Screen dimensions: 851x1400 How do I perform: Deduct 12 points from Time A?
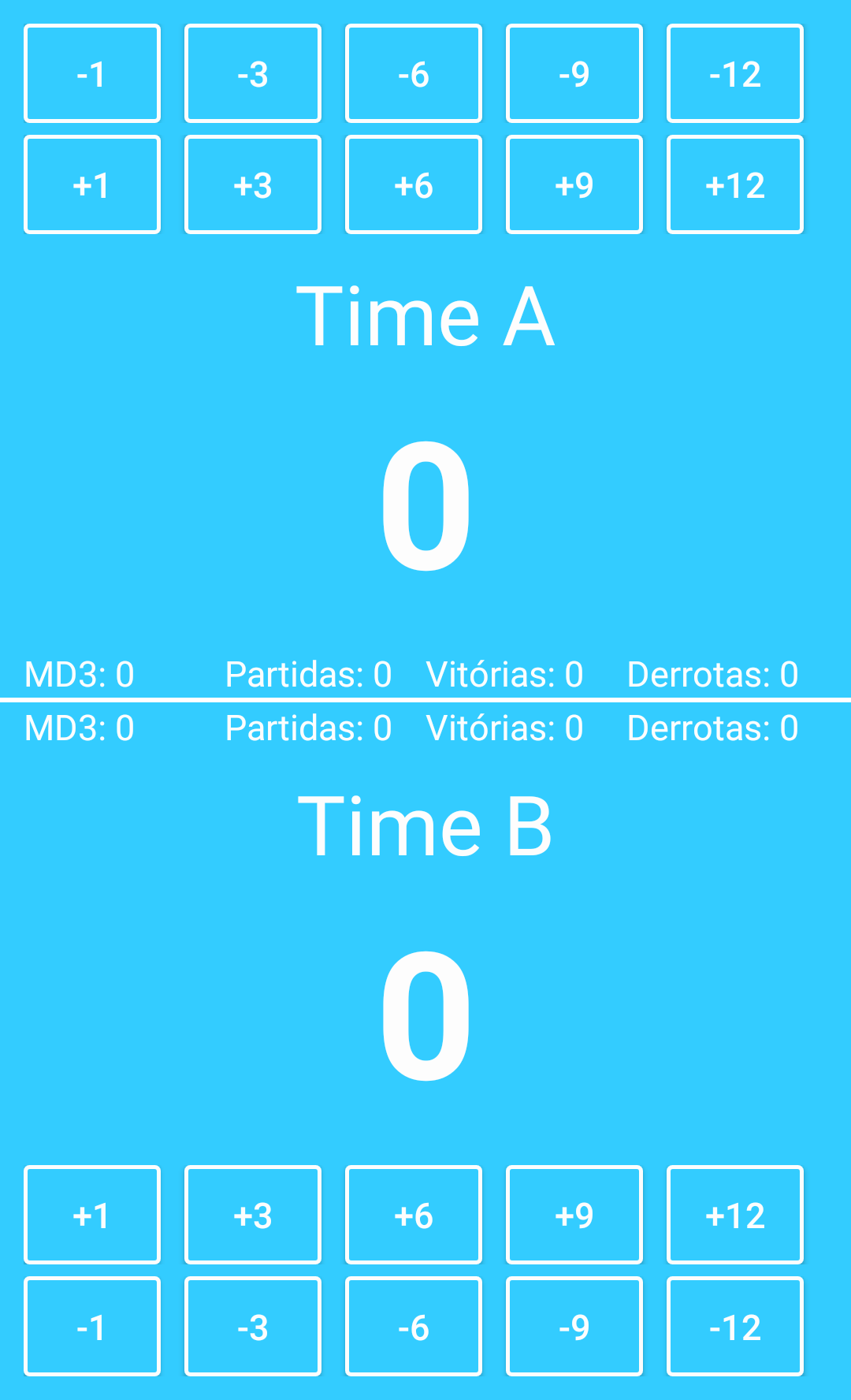click(x=735, y=73)
